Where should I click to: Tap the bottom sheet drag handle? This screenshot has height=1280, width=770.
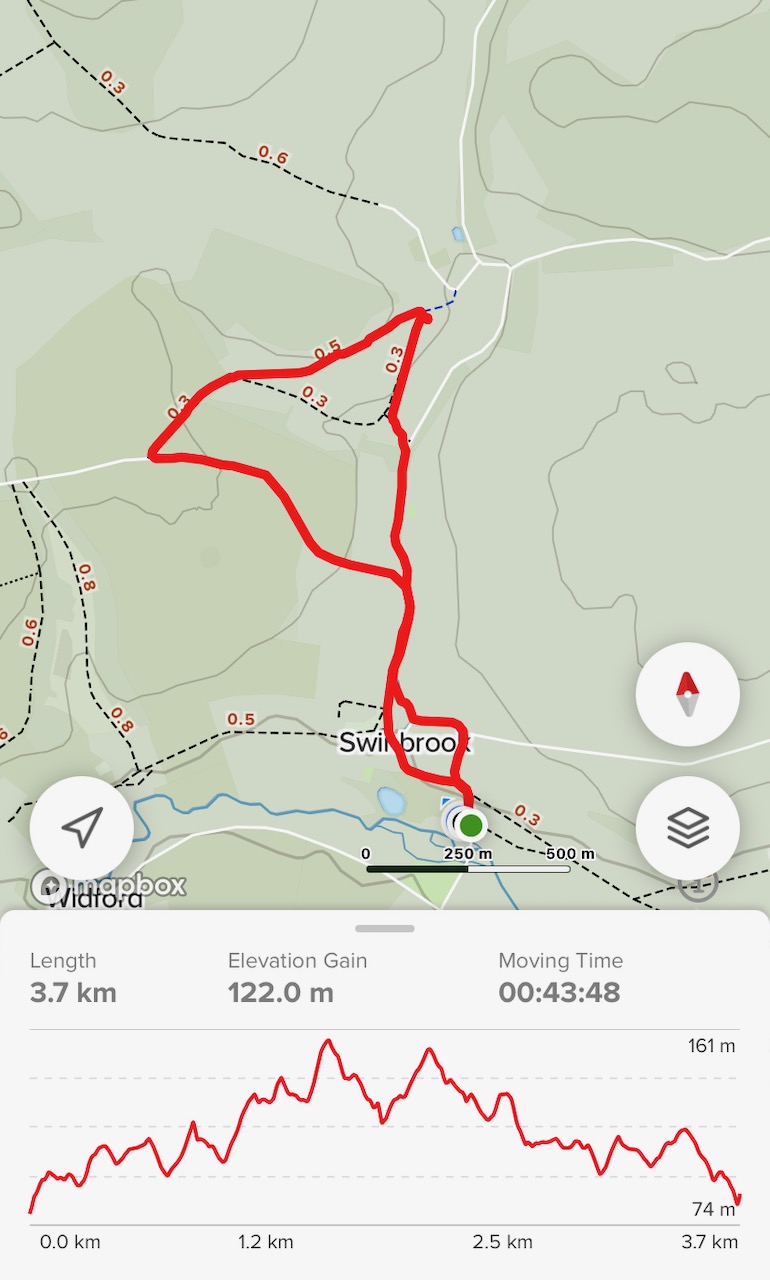[x=384, y=929]
